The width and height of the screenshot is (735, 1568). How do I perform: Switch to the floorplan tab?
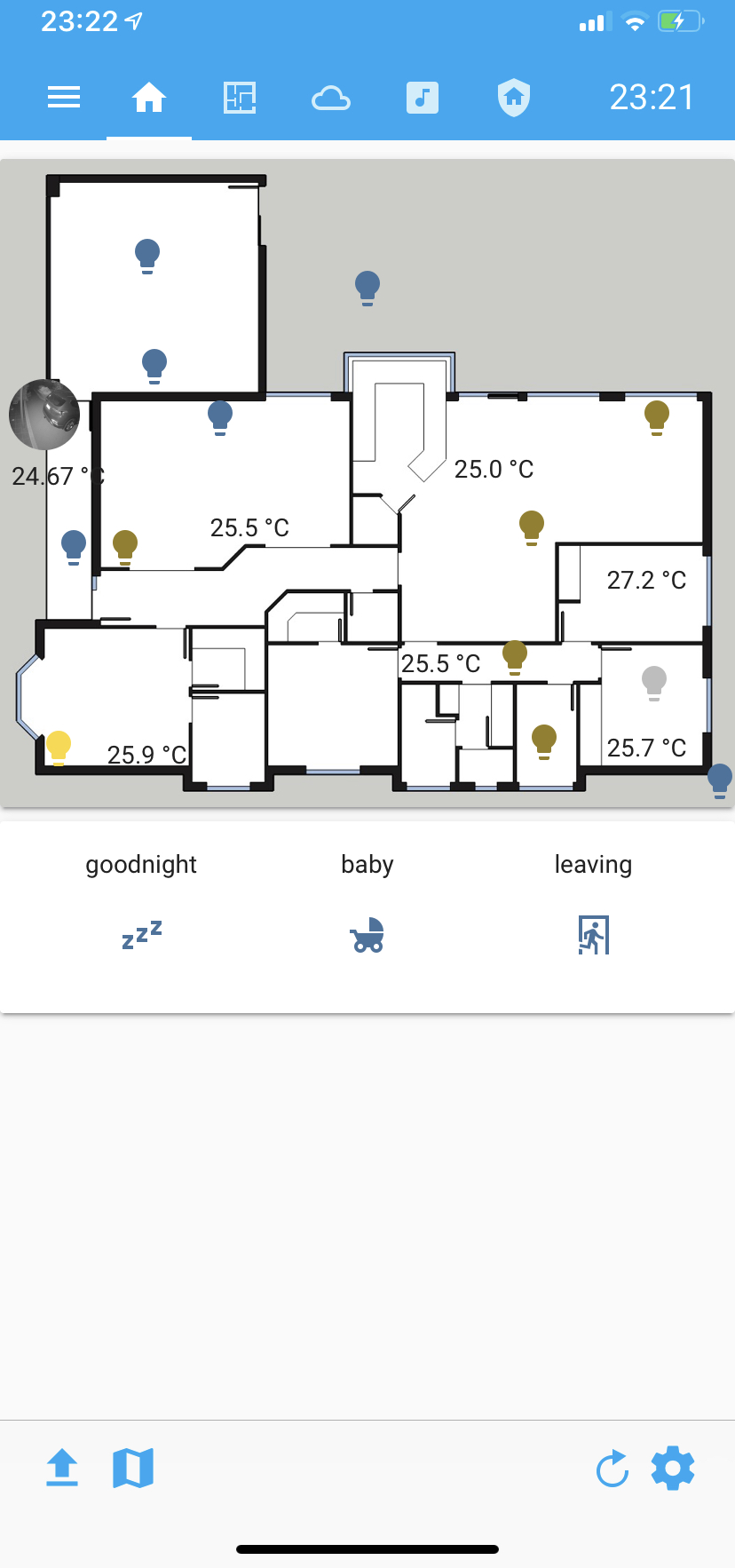click(240, 97)
